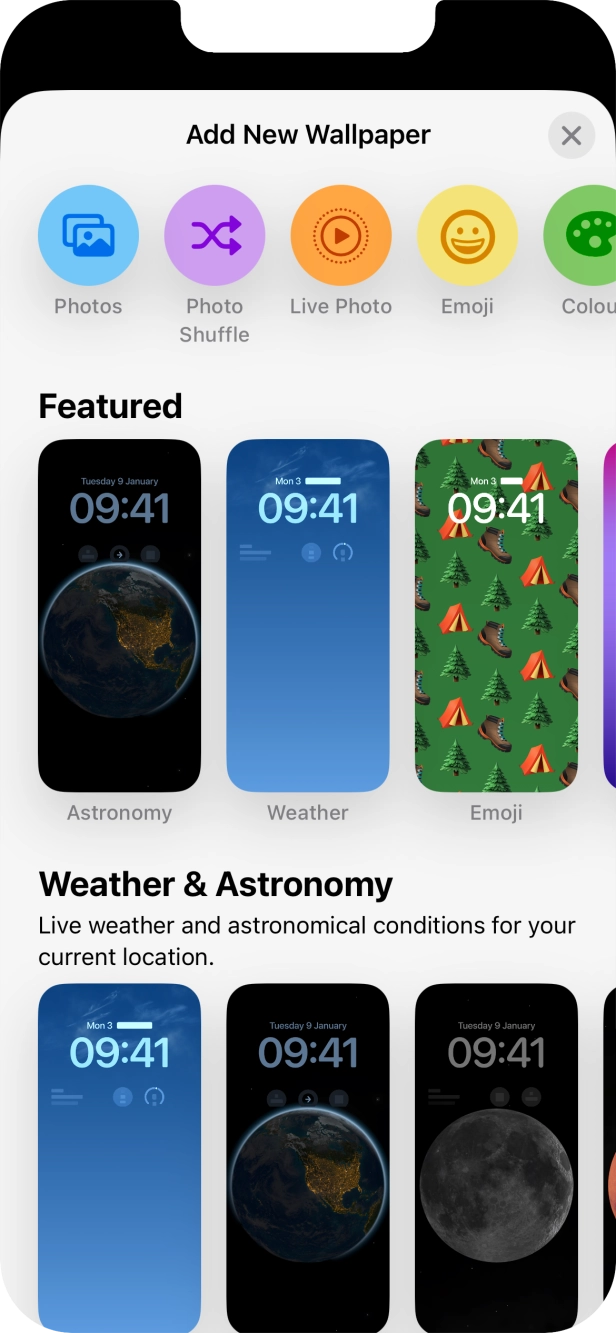This screenshot has width=616, height=1333.
Task: Choose Photo Shuffle wallpaper type
Action: [x=214, y=236]
